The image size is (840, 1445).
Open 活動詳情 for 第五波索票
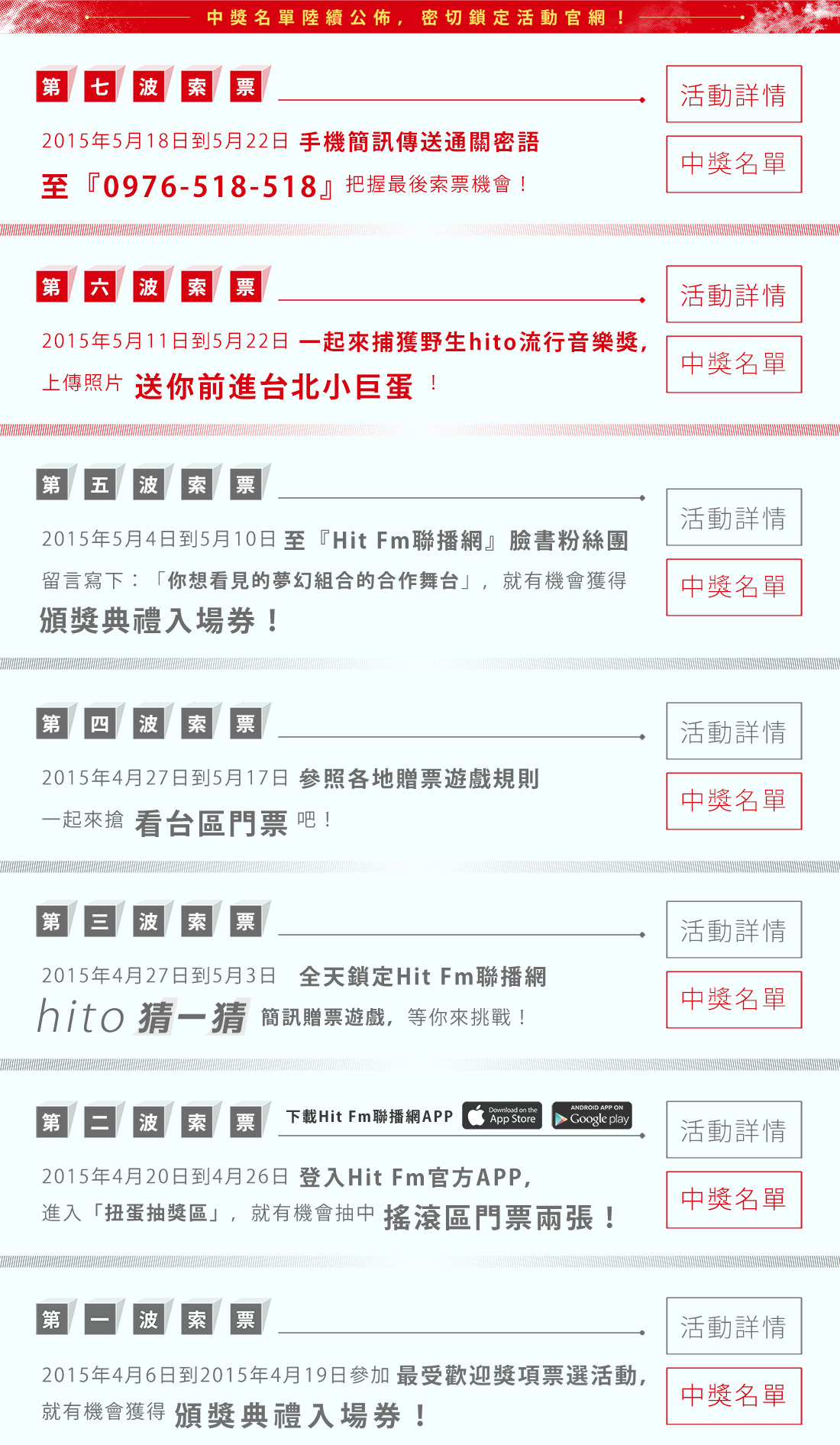tap(733, 517)
